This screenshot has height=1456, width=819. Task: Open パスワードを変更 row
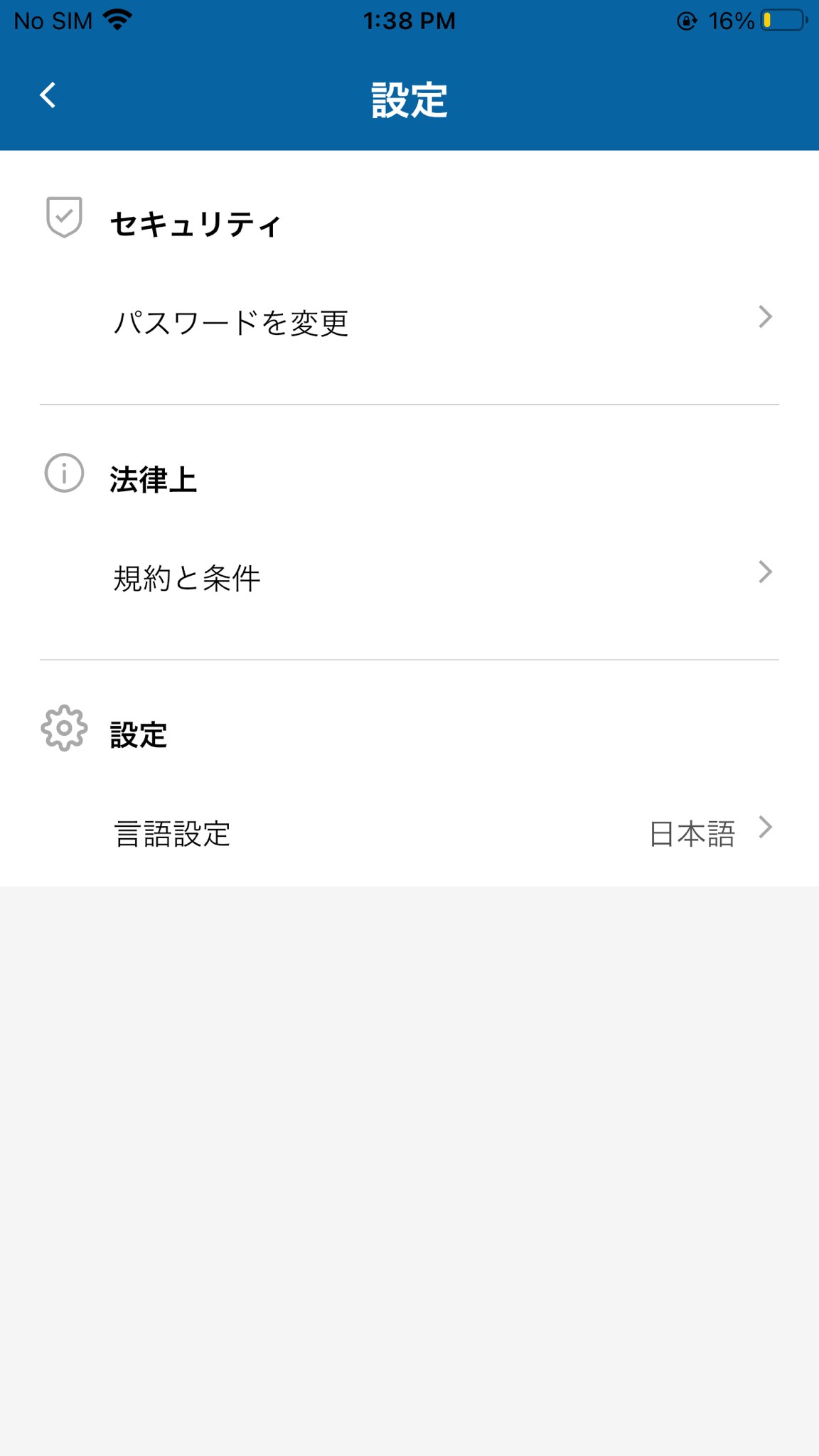click(x=409, y=322)
